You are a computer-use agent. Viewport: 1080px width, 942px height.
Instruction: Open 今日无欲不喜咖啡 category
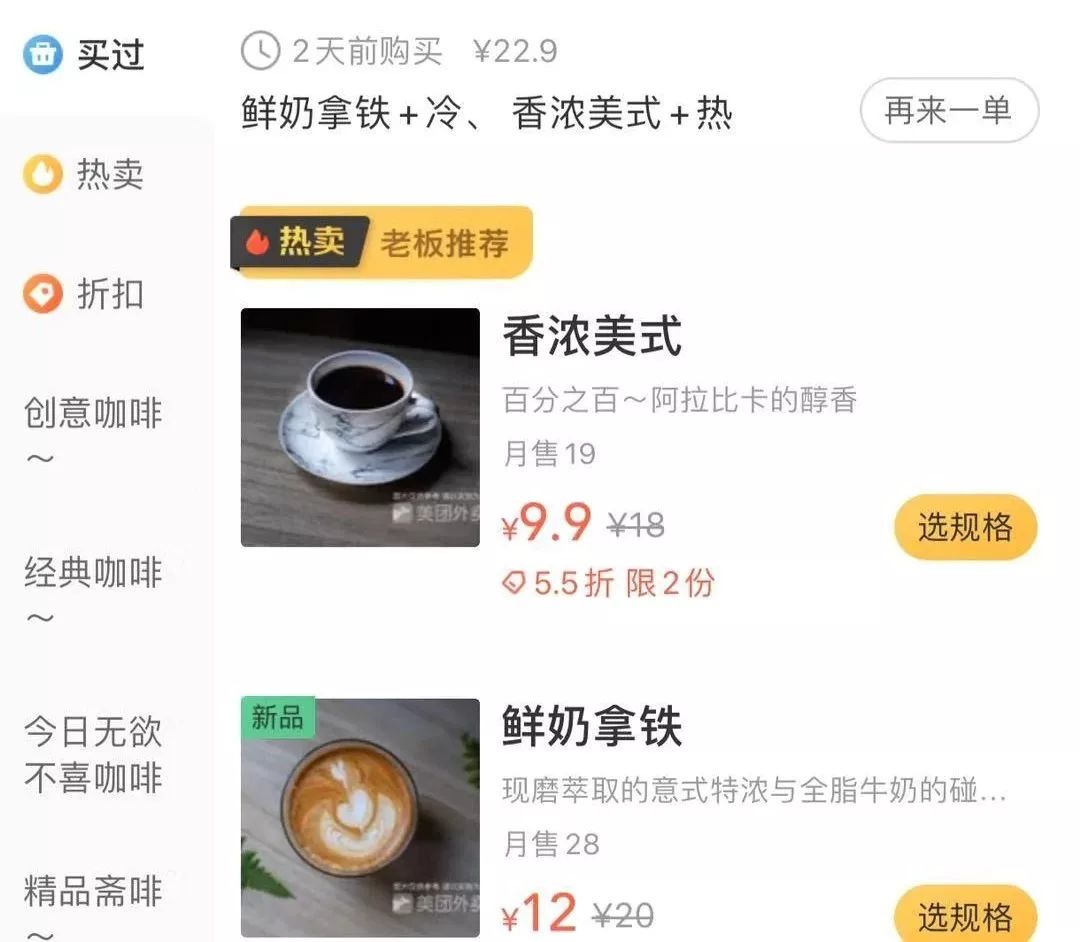[93, 754]
